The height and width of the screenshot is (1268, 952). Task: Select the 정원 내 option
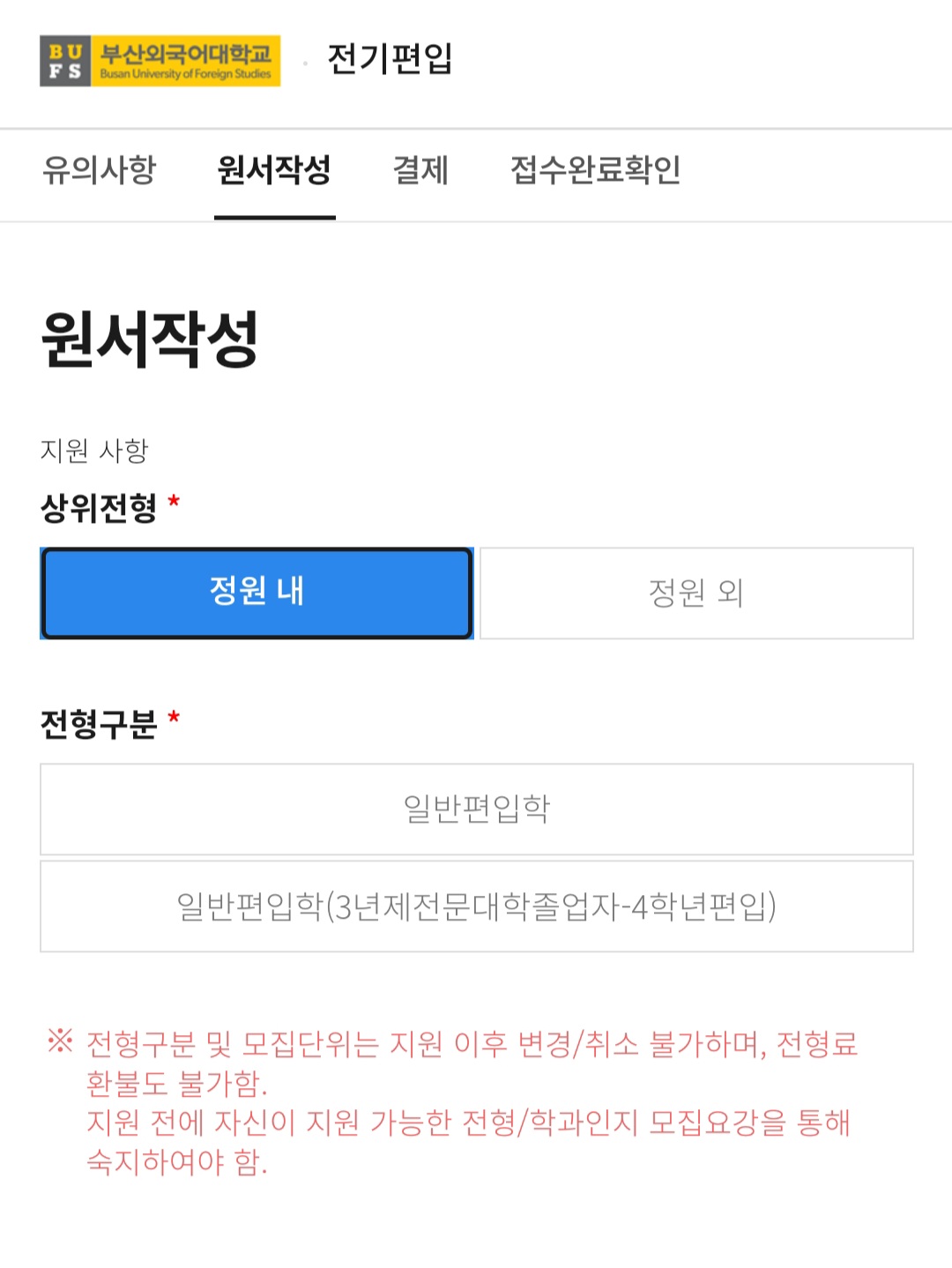257,593
